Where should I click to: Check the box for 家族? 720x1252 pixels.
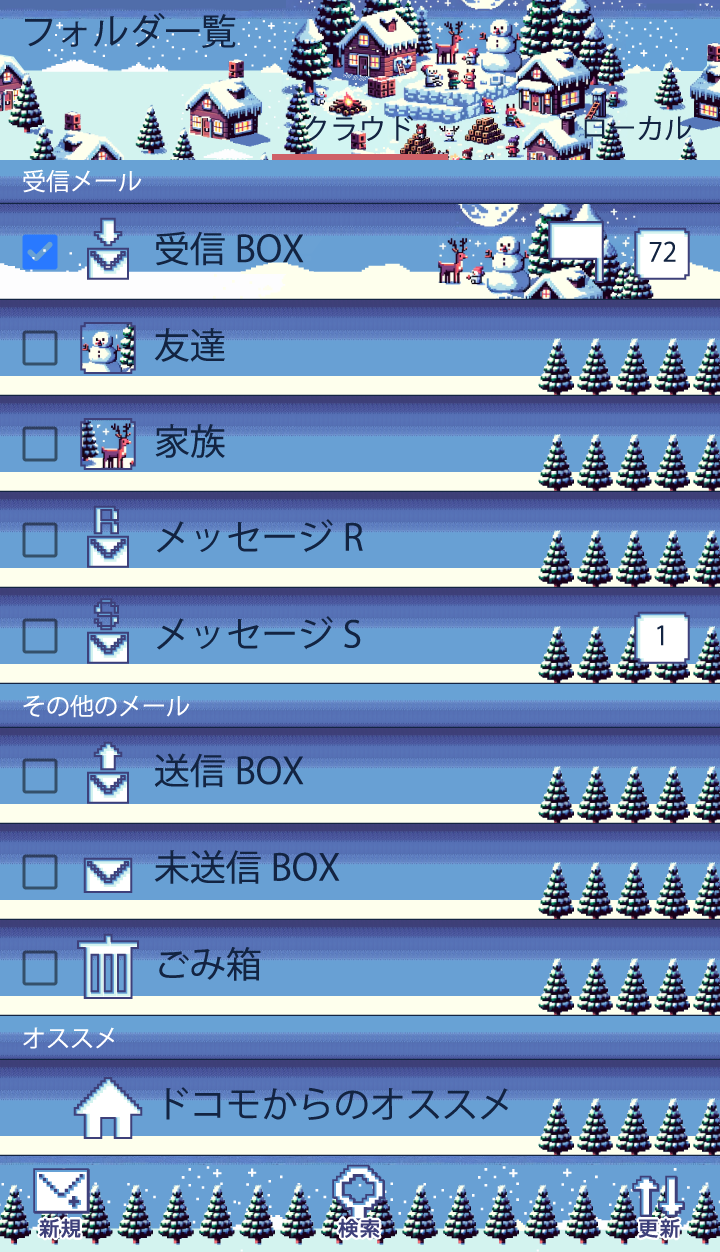tap(40, 444)
